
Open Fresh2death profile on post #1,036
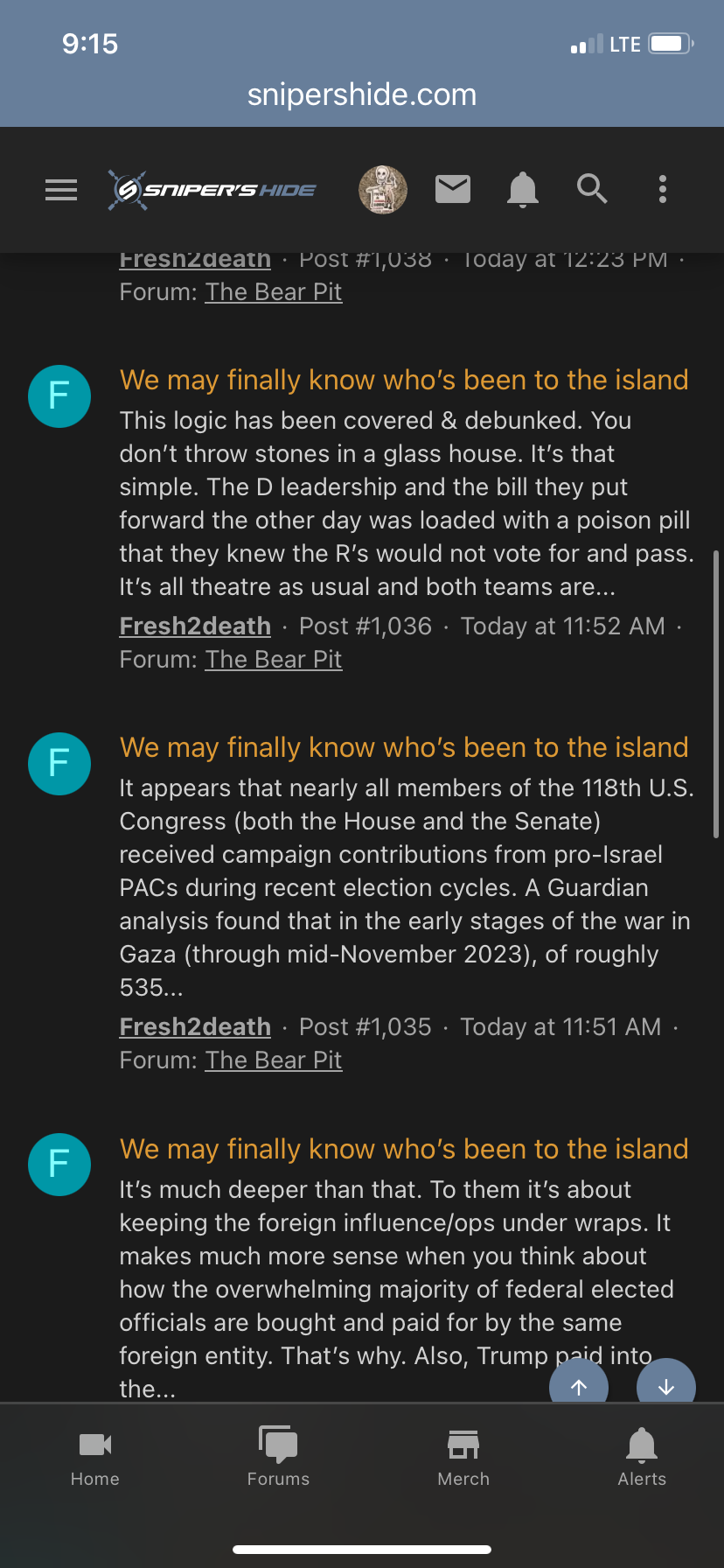click(x=195, y=626)
